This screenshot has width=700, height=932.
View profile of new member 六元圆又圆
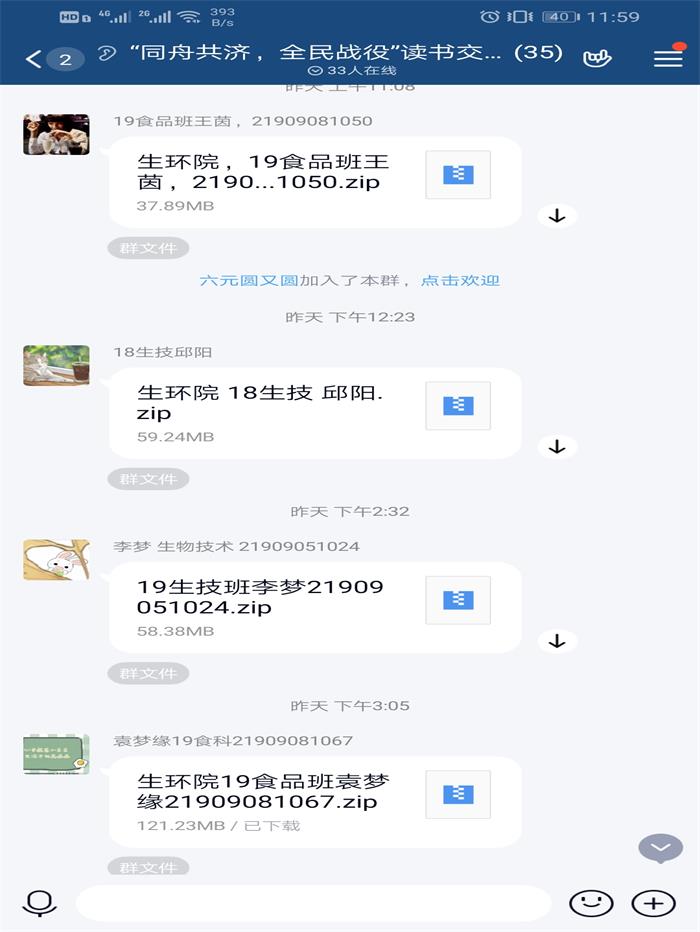pyautogui.click(x=249, y=281)
